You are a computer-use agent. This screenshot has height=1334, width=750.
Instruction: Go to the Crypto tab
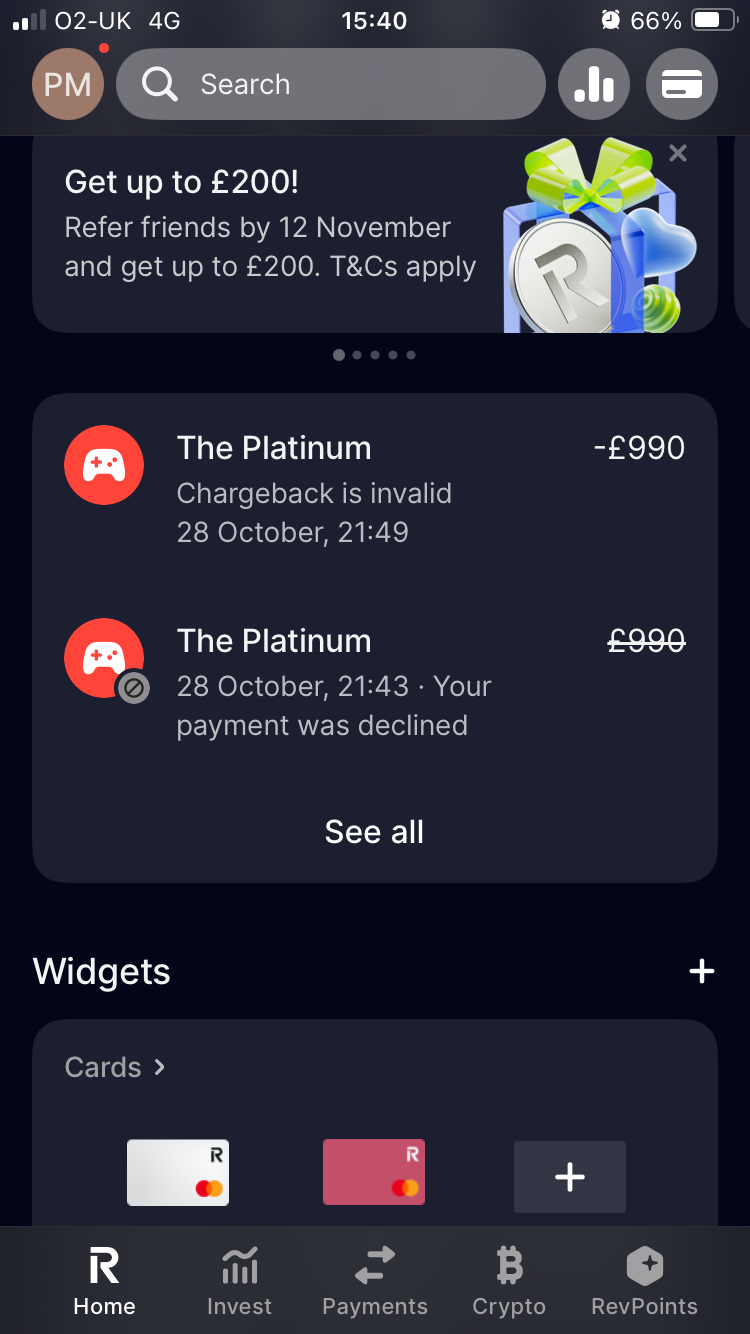pos(509,1280)
